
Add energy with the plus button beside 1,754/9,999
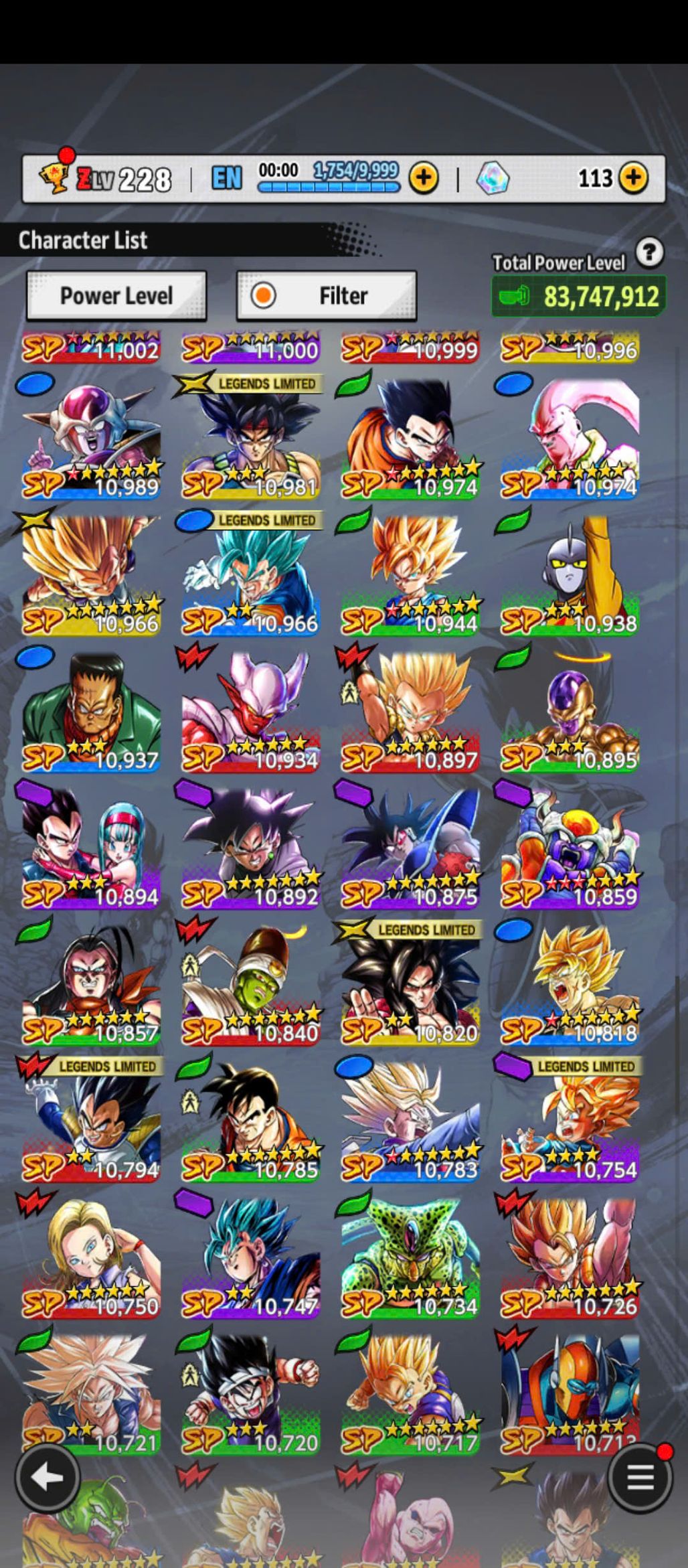click(423, 178)
